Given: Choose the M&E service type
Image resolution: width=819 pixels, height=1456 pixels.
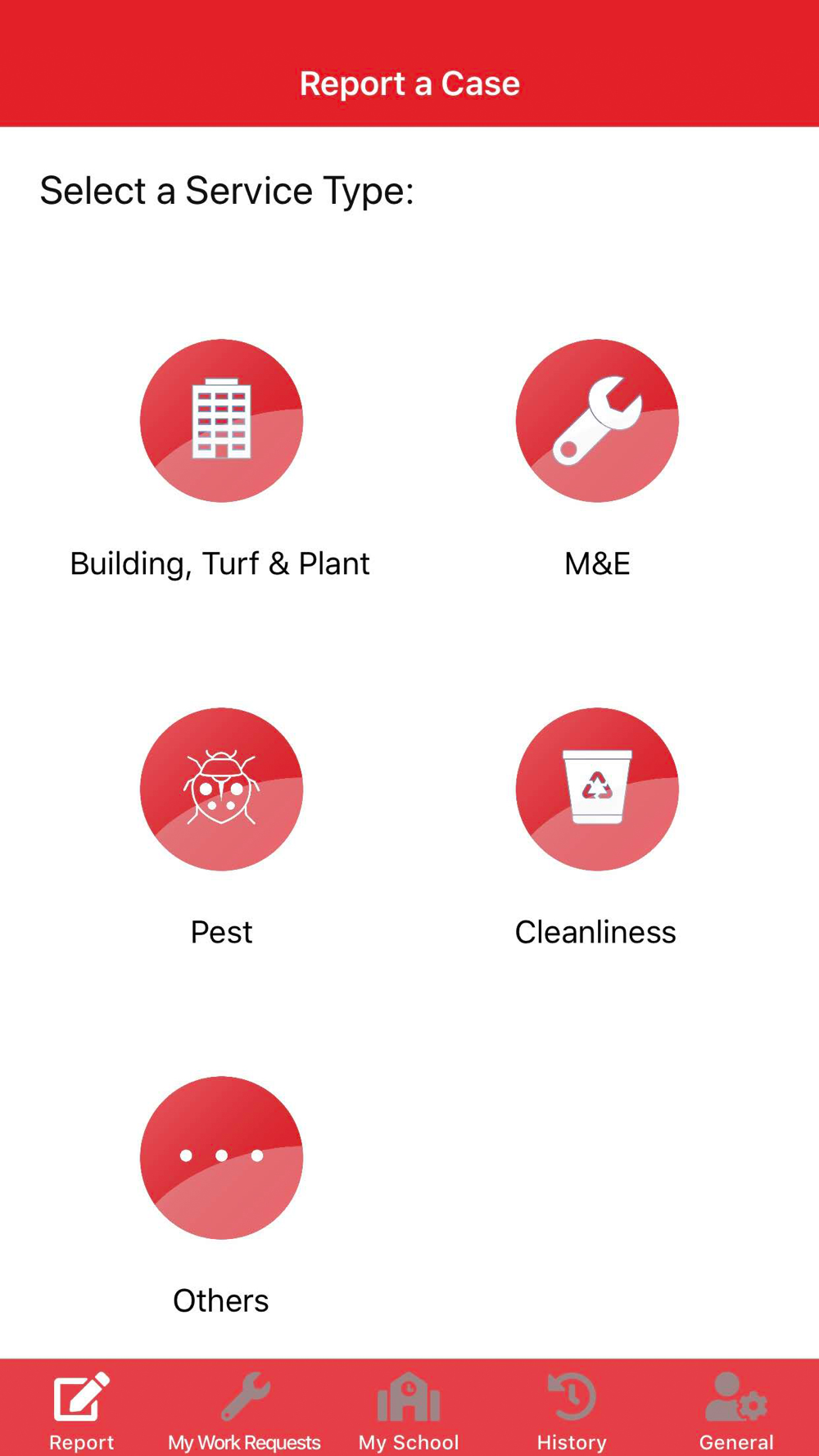Looking at the screenshot, I should click(x=597, y=421).
